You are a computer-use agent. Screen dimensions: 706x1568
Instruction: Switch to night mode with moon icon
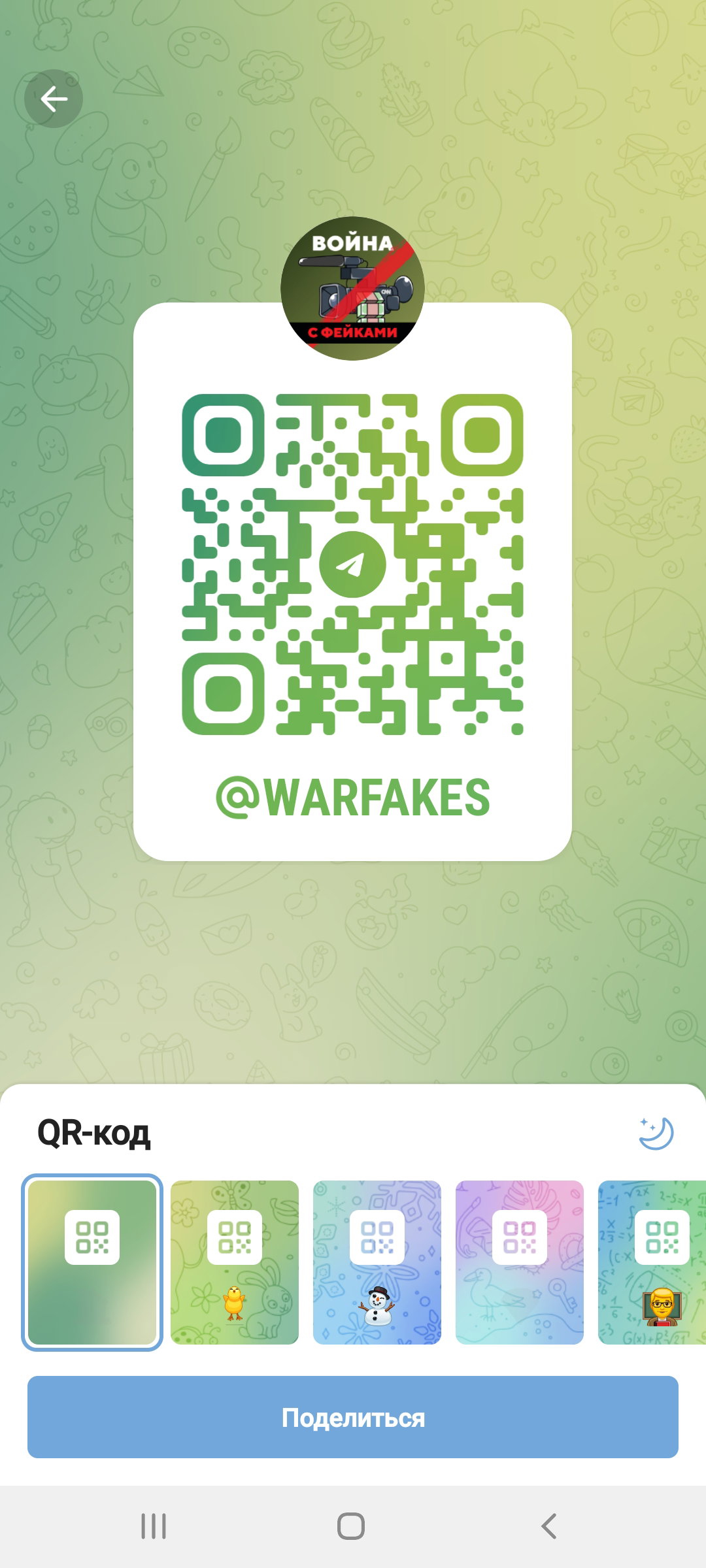[x=656, y=1133]
